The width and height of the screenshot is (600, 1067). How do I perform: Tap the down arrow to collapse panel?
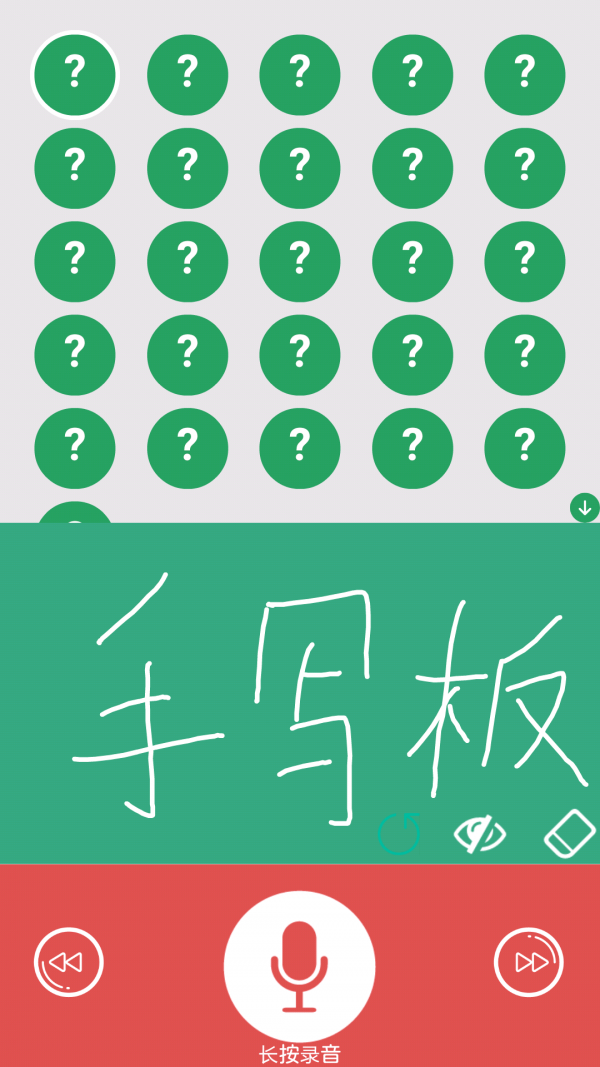point(584,507)
